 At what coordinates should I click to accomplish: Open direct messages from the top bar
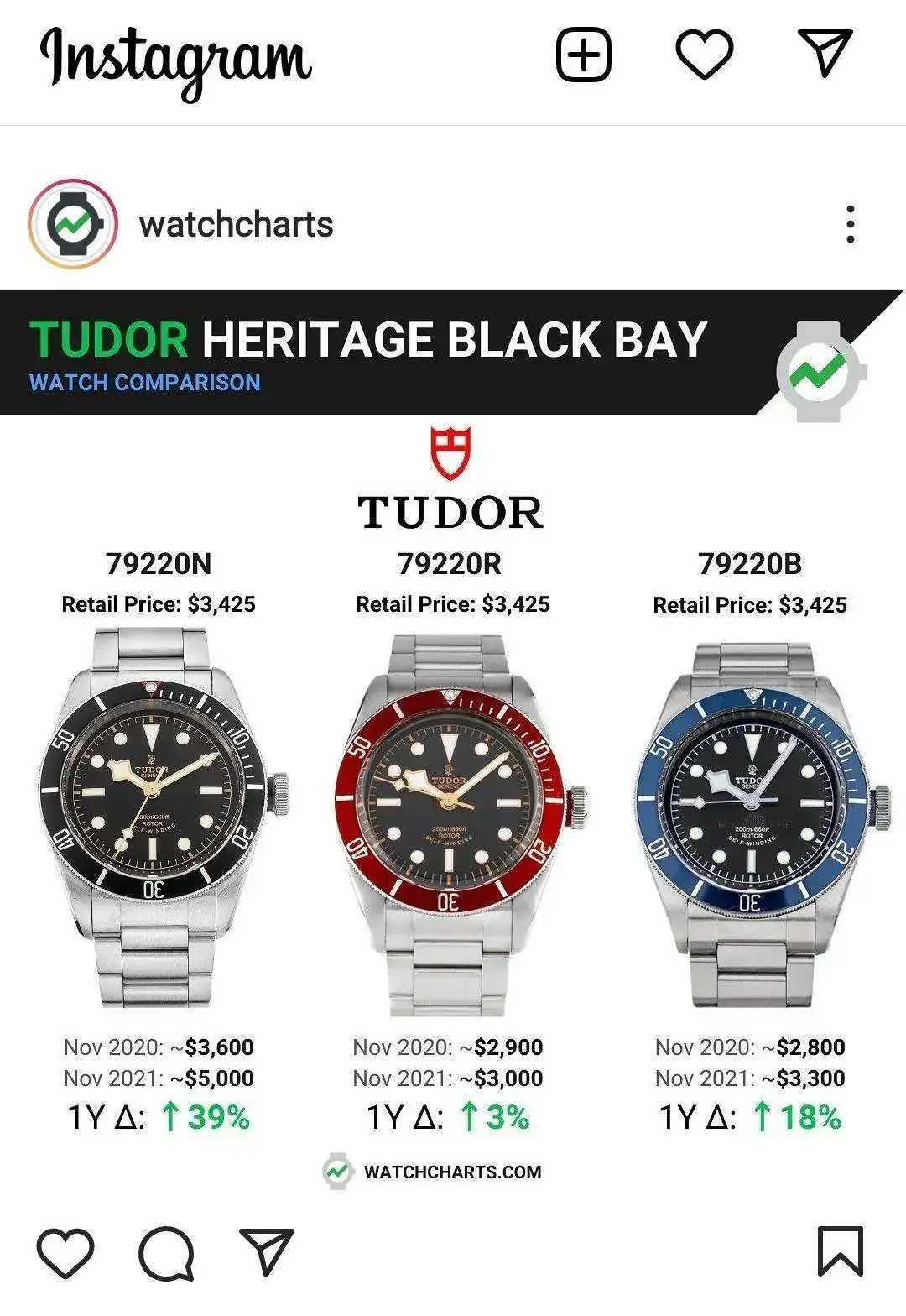tap(825, 54)
